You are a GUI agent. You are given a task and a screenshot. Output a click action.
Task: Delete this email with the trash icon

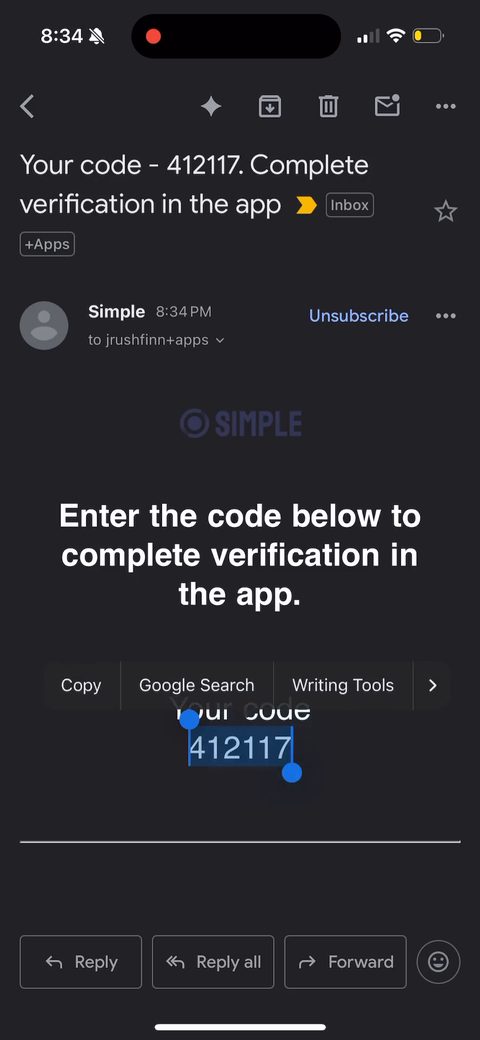328,106
